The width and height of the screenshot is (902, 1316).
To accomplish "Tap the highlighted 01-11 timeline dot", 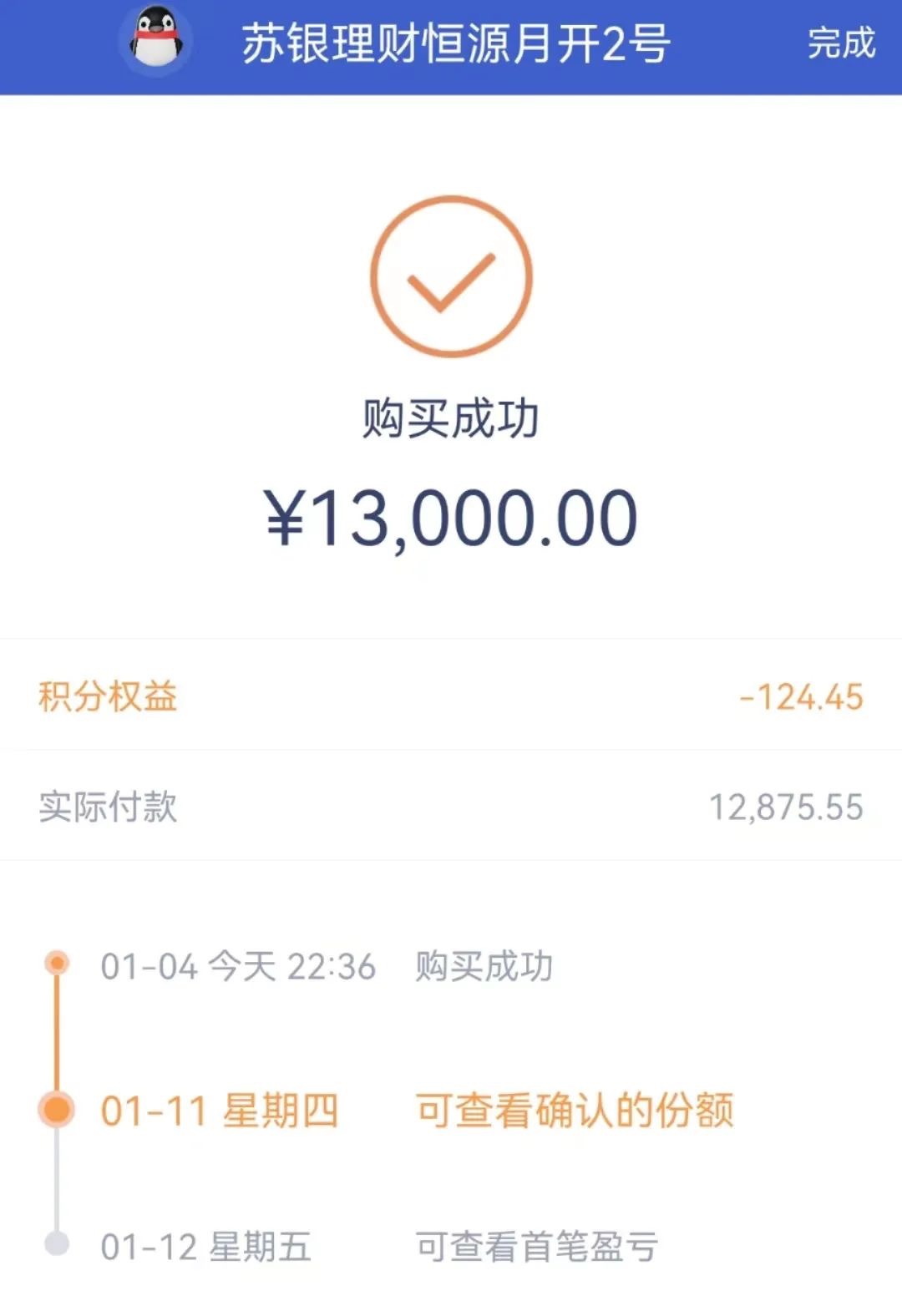I will tap(57, 1111).
